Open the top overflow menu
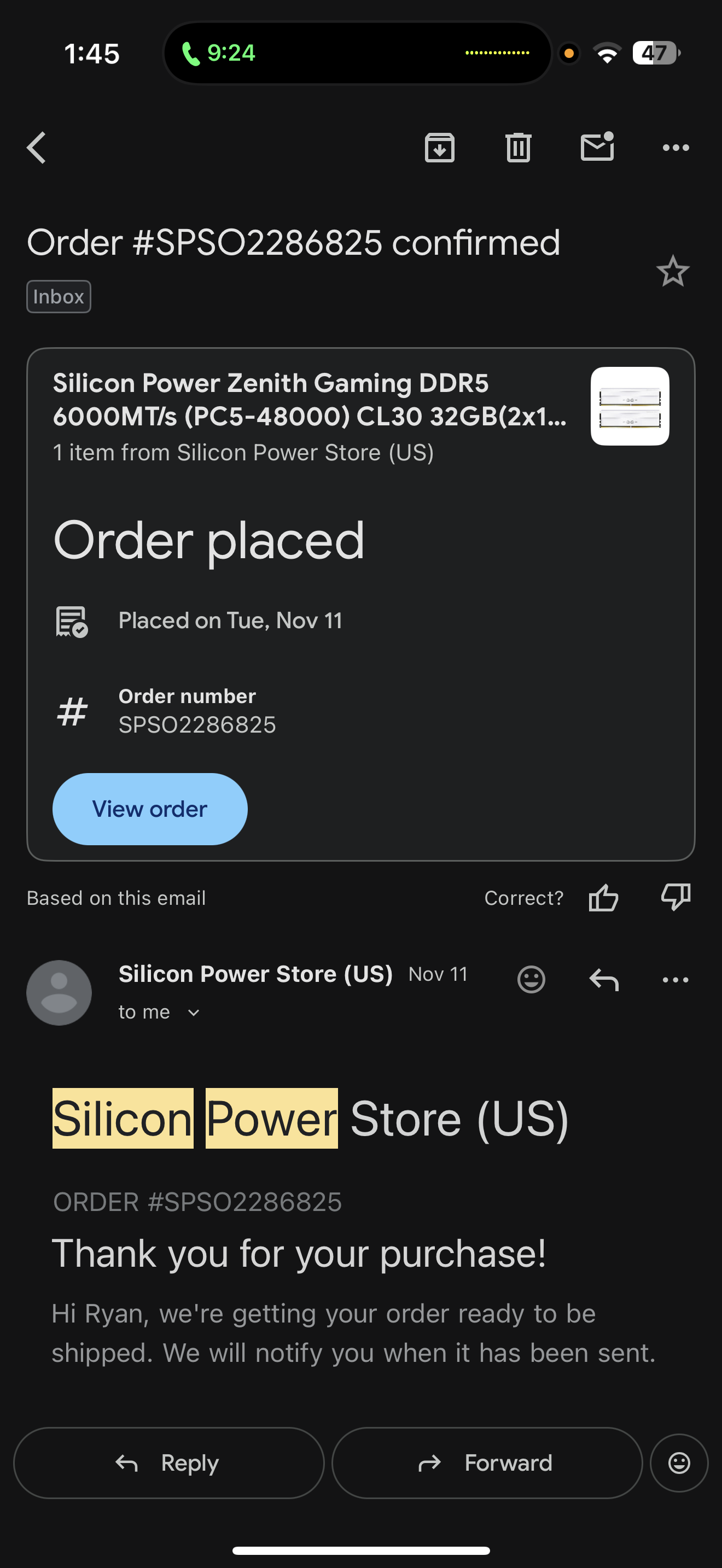 [675, 148]
